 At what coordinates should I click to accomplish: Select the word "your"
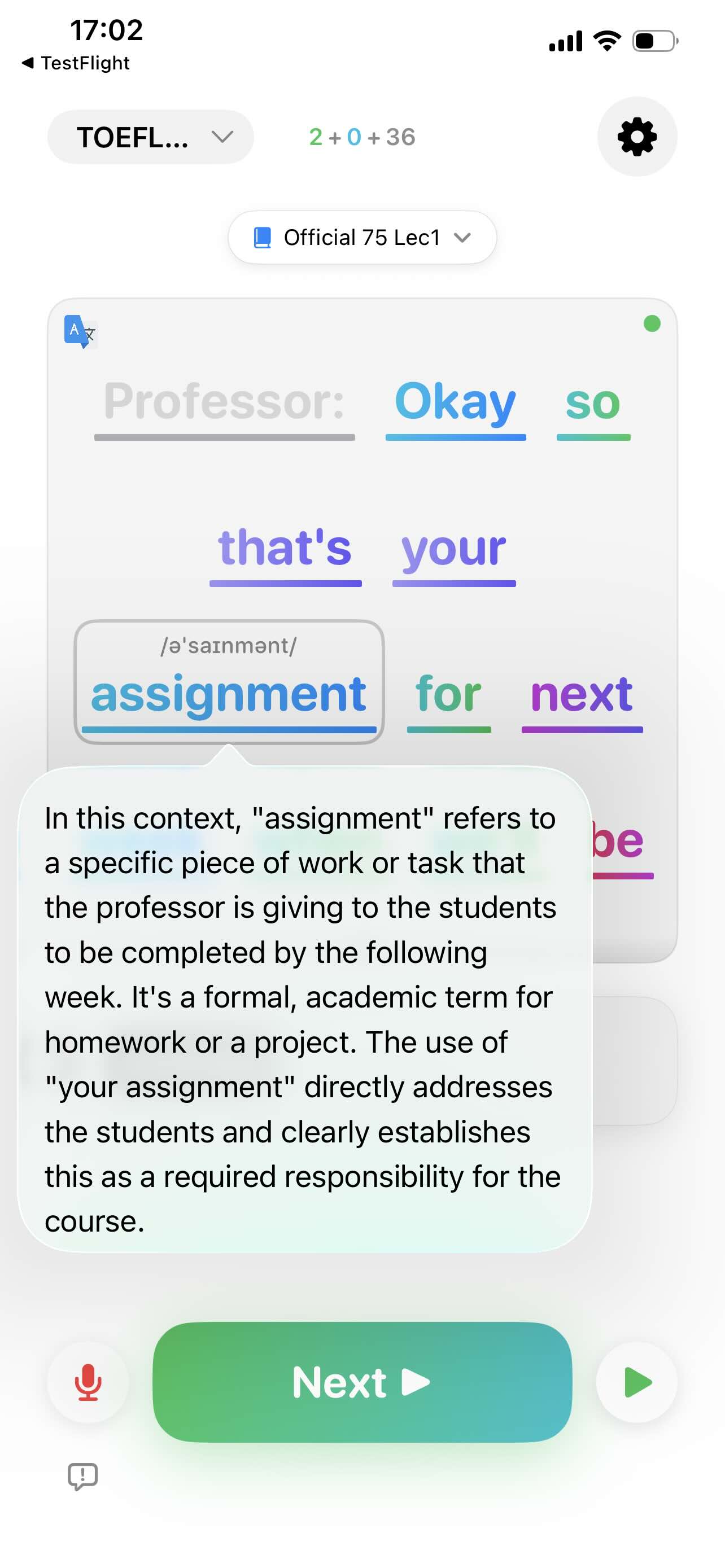point(453,548)
